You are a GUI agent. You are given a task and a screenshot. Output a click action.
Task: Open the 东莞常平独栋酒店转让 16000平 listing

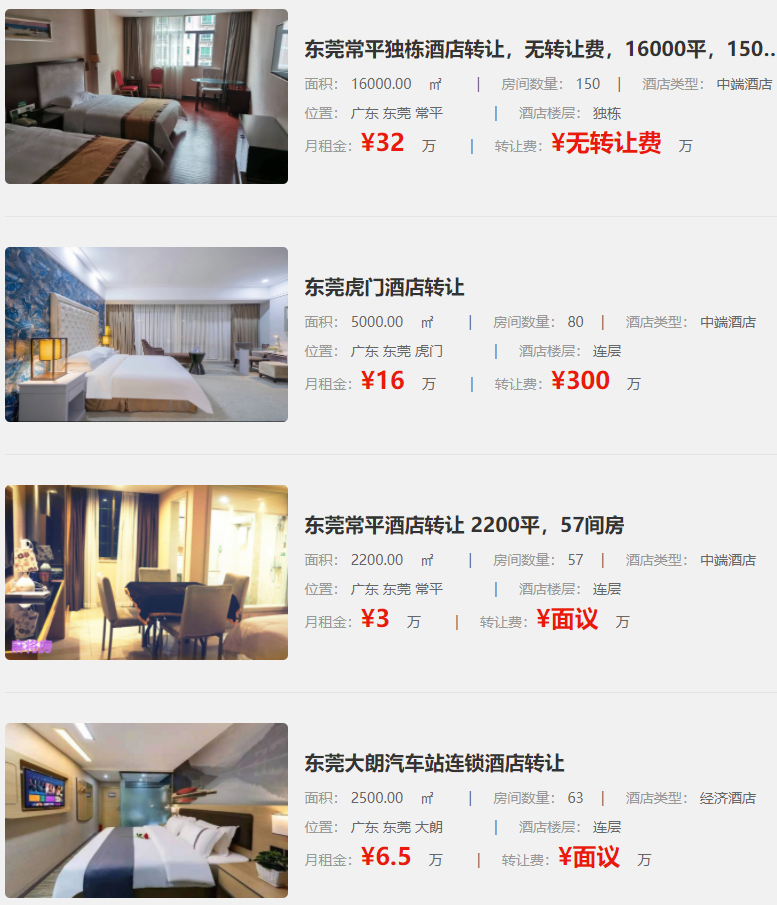point(540,49)
